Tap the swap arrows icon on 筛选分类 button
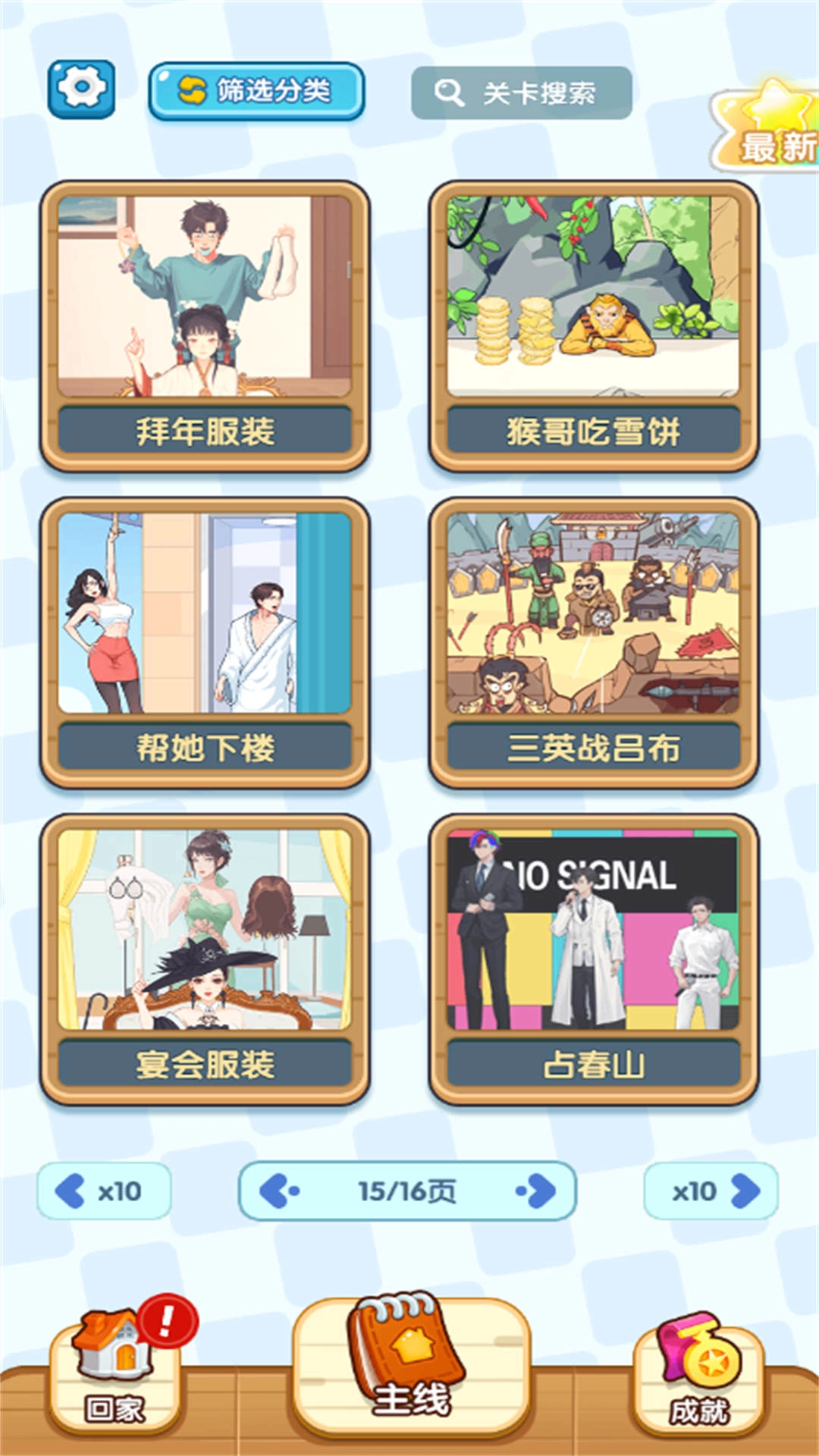This screenshot has width=819, height=1456. (x=193, y=89)
